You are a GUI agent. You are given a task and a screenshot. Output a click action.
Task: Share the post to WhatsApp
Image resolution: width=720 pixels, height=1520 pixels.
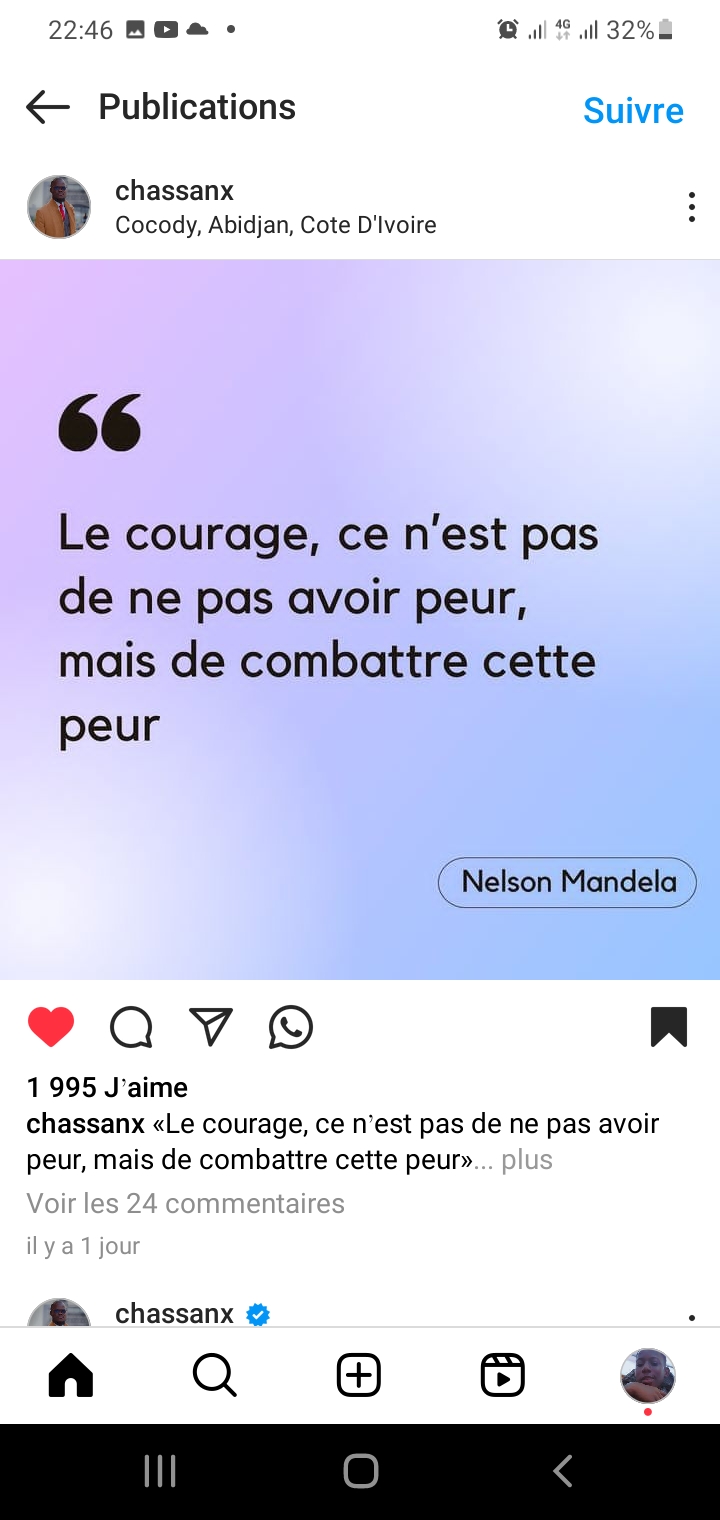pos(291,1027)
